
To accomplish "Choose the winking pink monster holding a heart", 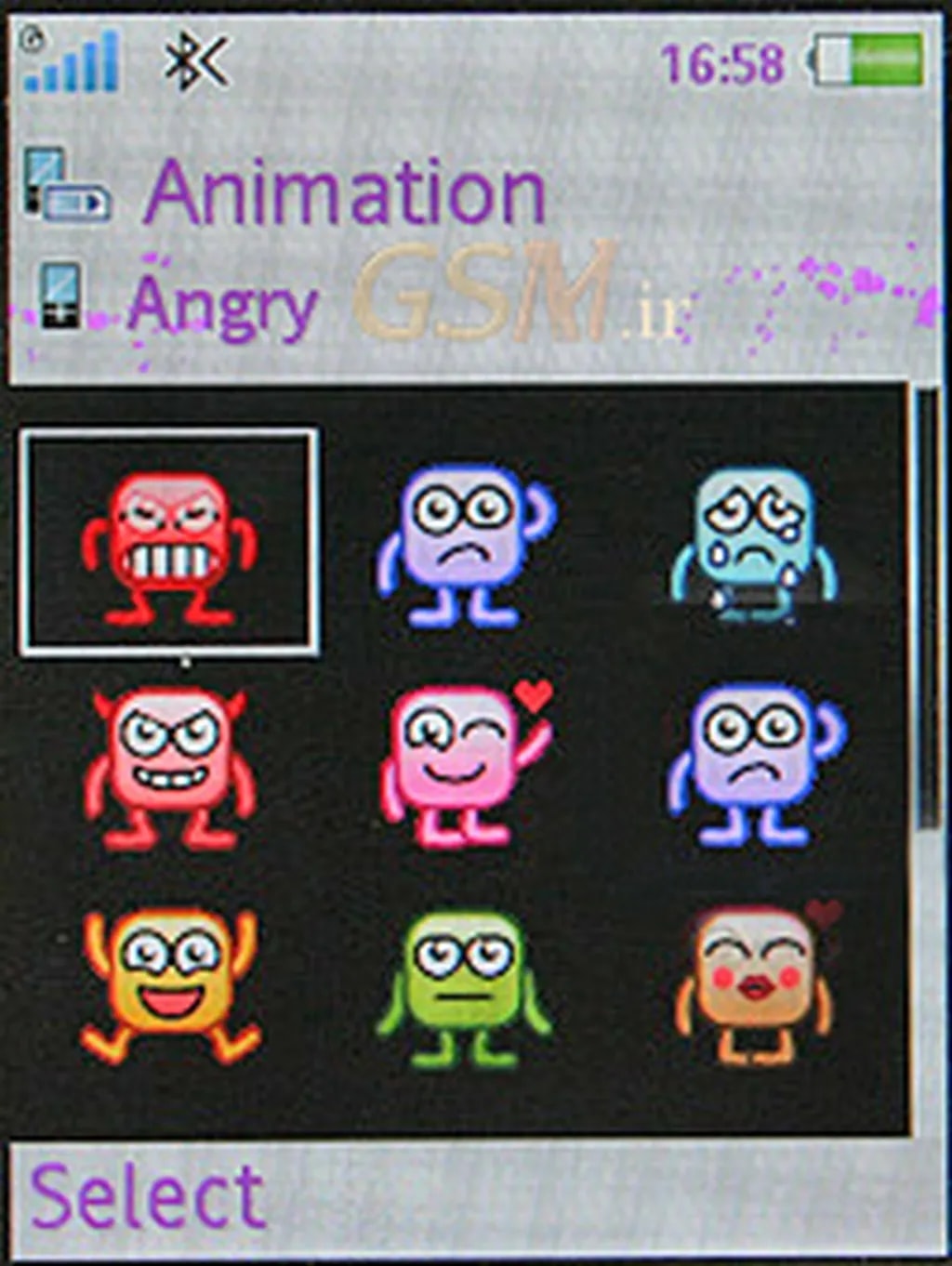I will click(462, 765).
